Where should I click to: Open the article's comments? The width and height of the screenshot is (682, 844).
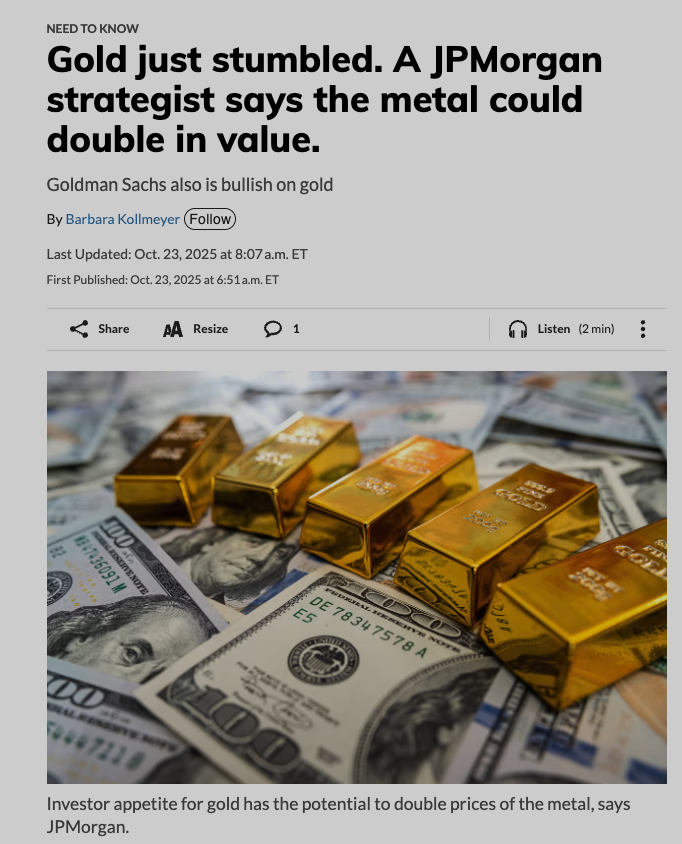click(281, 329)
